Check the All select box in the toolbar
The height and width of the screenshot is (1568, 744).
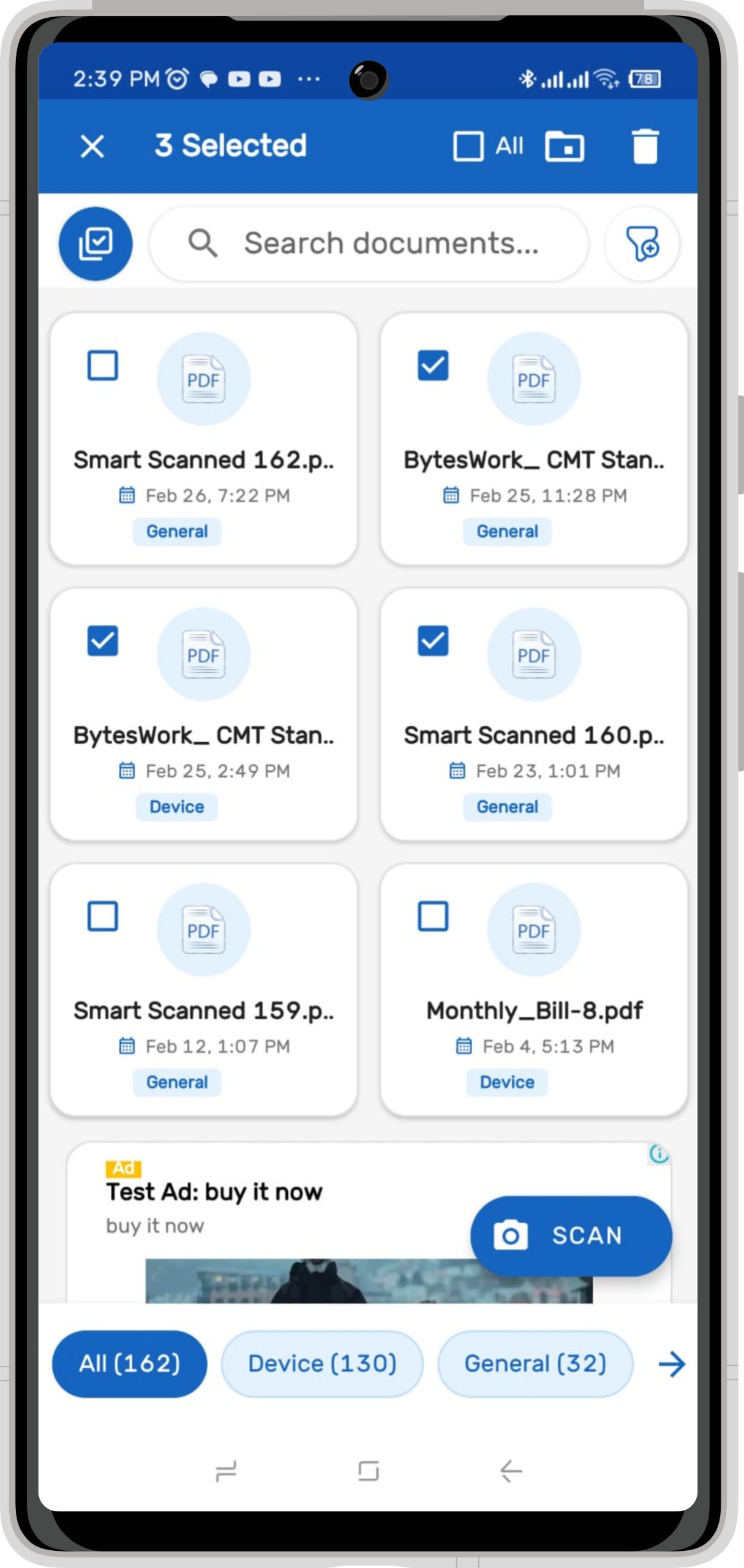click(468, 146)
